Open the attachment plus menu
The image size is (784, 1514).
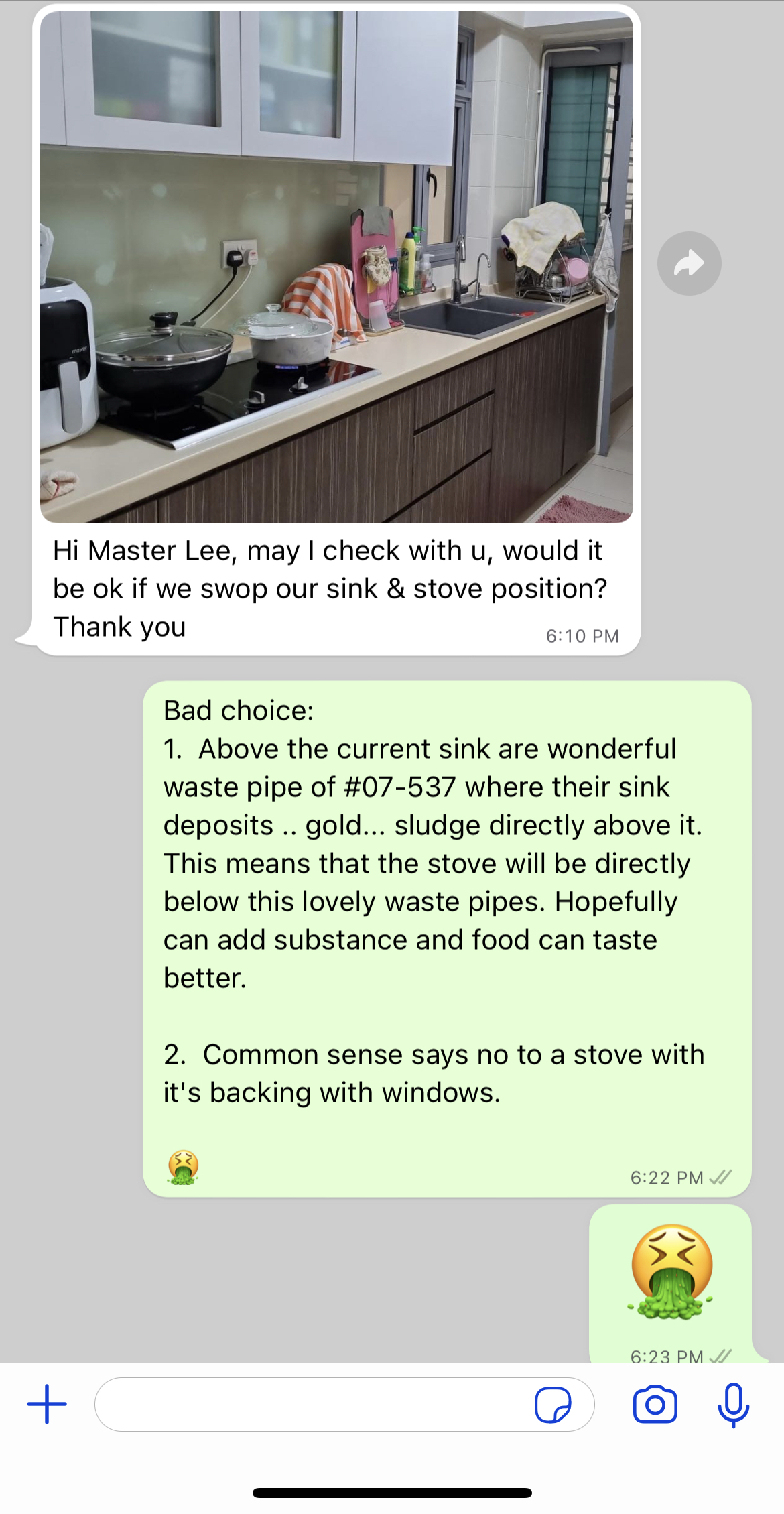(47, 1404)
